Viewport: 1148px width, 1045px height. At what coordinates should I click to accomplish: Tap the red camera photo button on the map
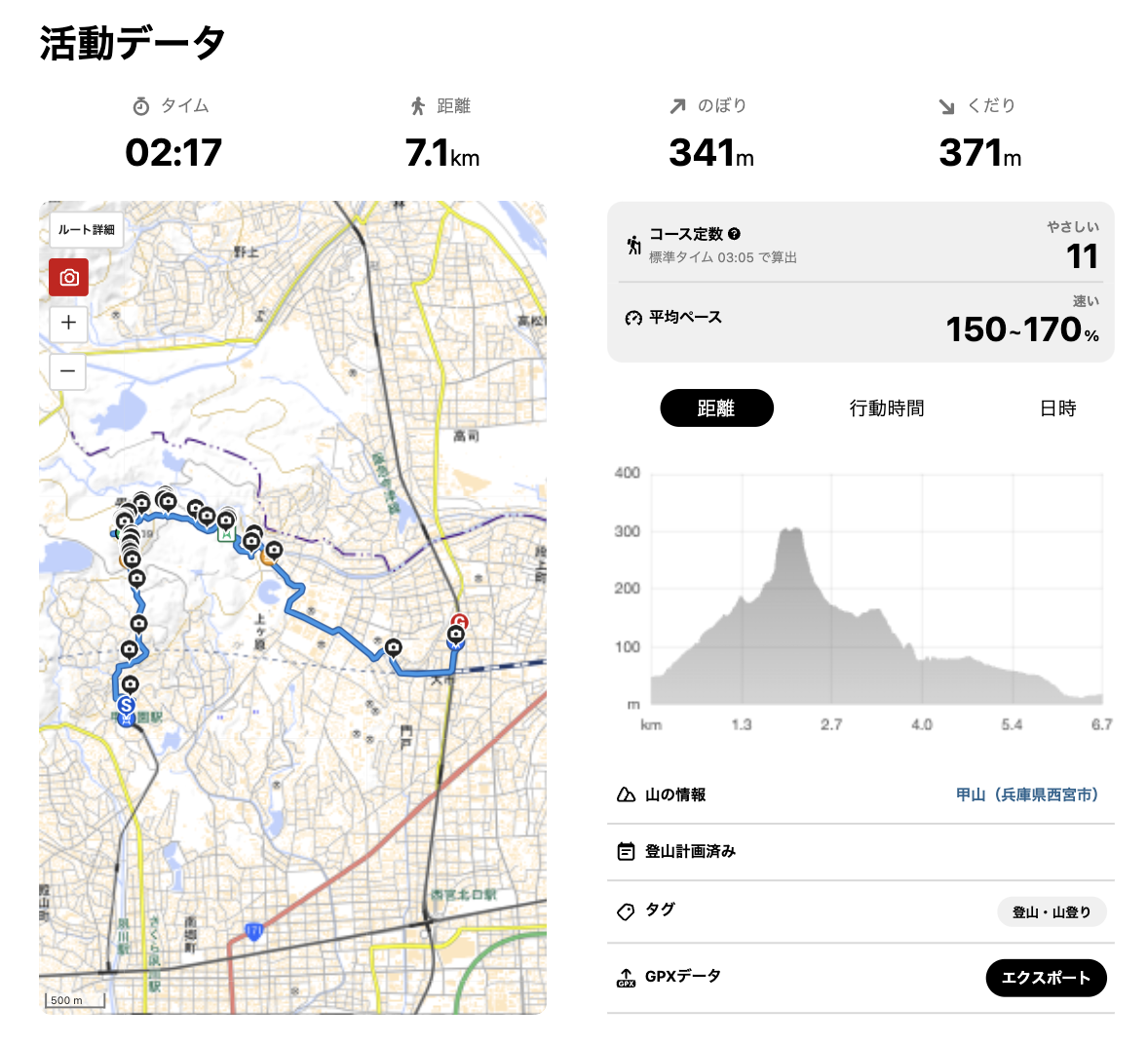pos(69,278)
